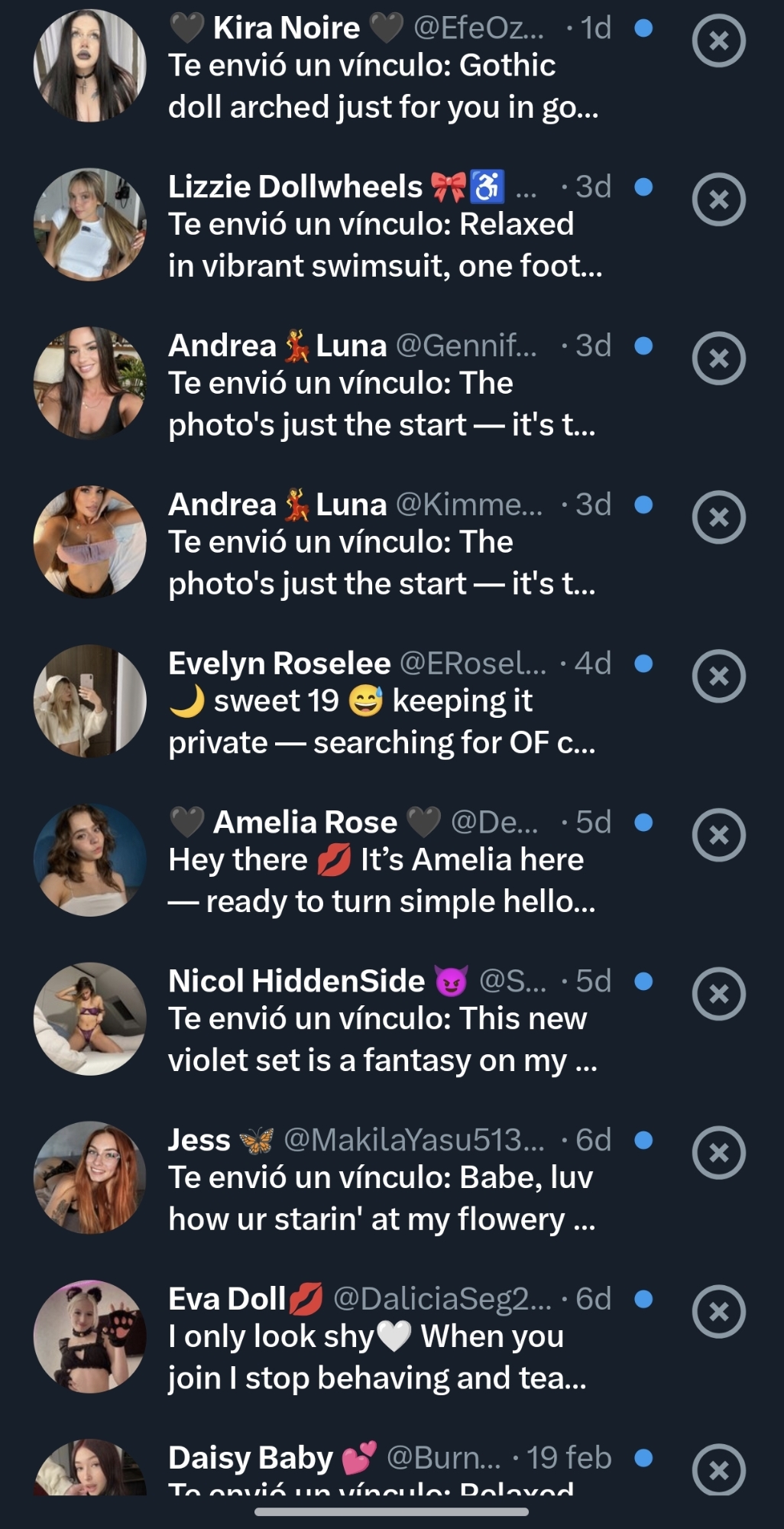Delete Nicol HiddenSide's request
The height and width of the screenshot is (1529, 784).
[718, 995]
